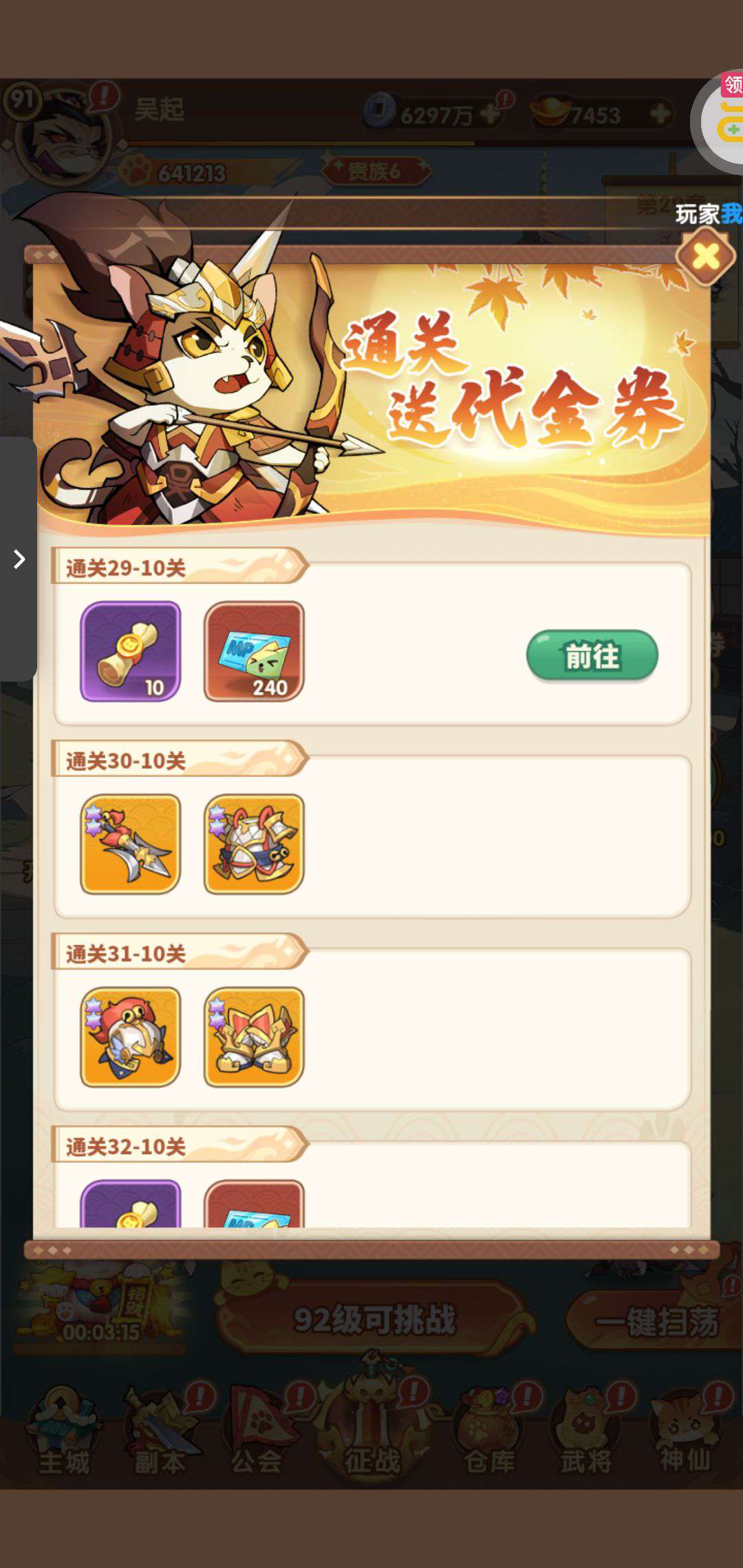
Task: Inspect the armor reward under 通关30-10关
Action: pyautogui.click(x=254, y=844)
